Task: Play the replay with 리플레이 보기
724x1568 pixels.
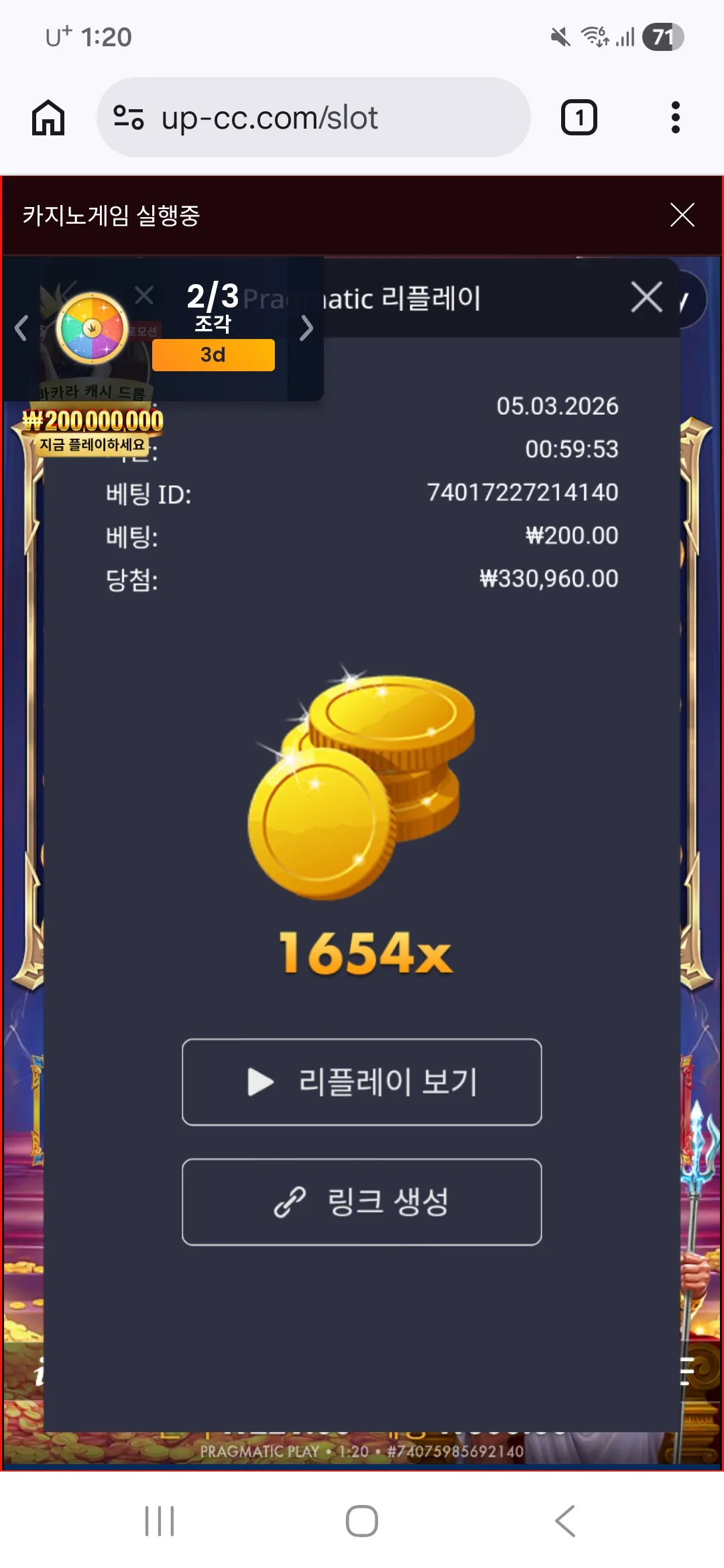Action: click(362, 1082)
